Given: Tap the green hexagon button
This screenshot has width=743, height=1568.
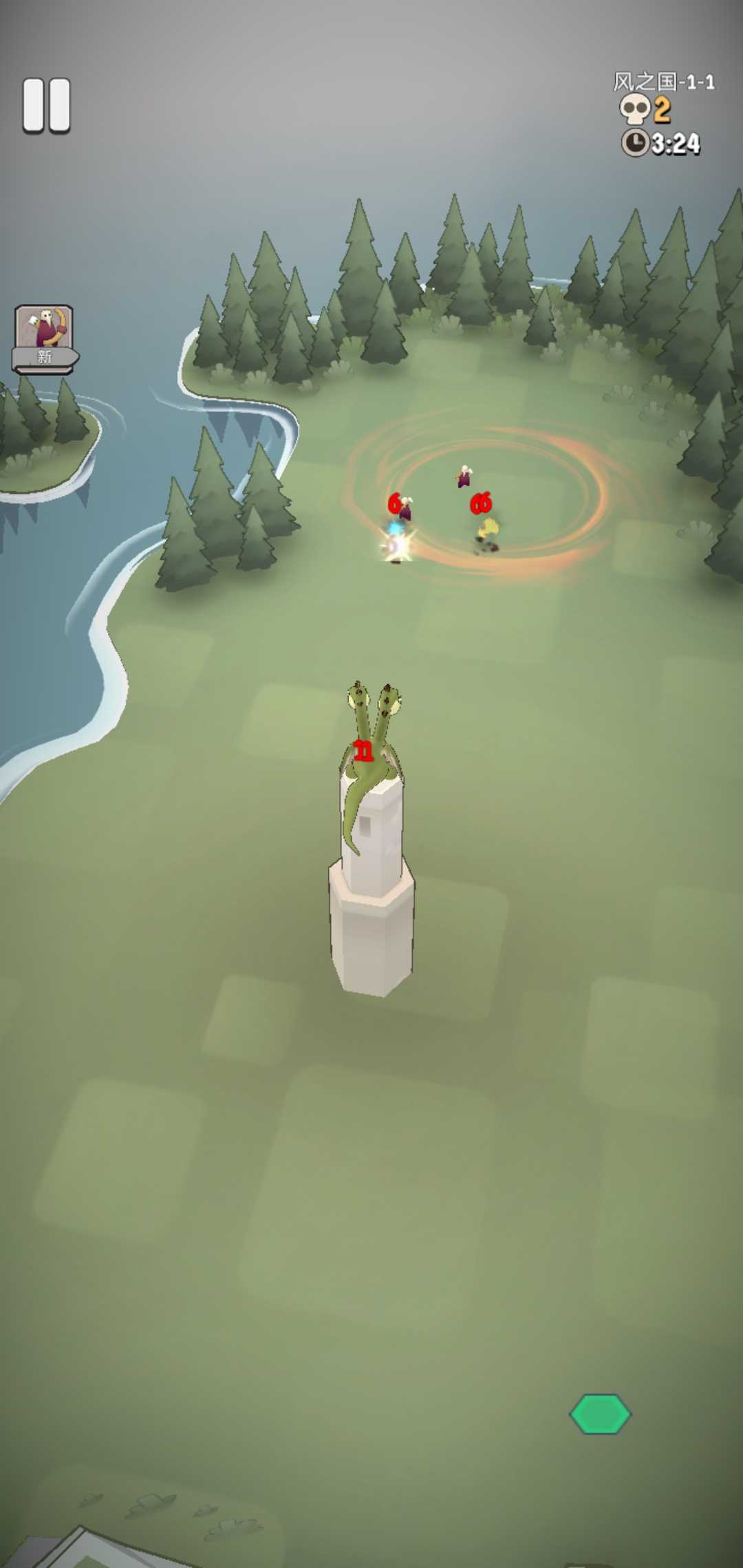Looking at the screenshot, I should (x=600, y=1415).
